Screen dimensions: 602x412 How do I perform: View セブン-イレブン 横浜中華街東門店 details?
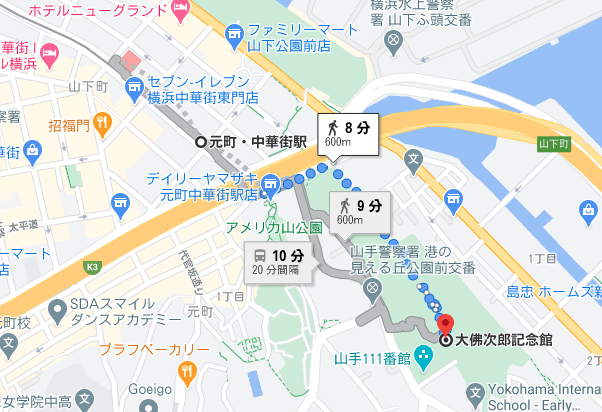coord(134,90)
